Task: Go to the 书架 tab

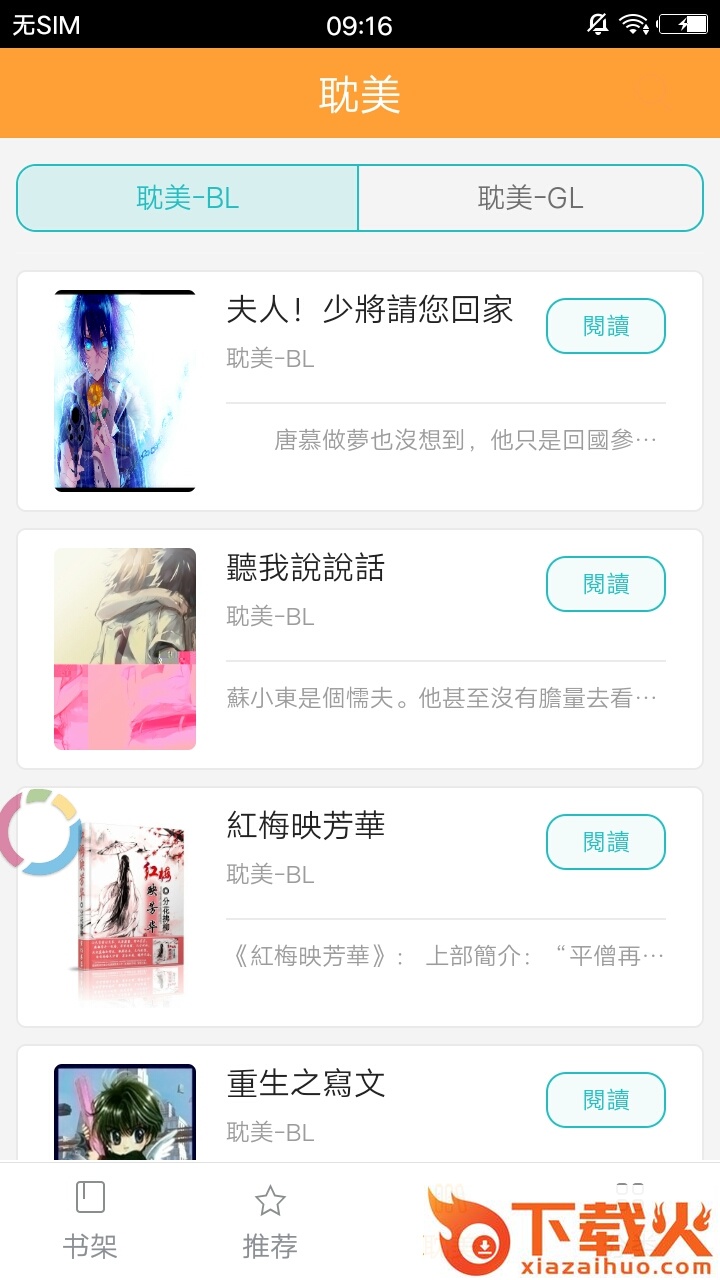Action: click(90, 1220)
